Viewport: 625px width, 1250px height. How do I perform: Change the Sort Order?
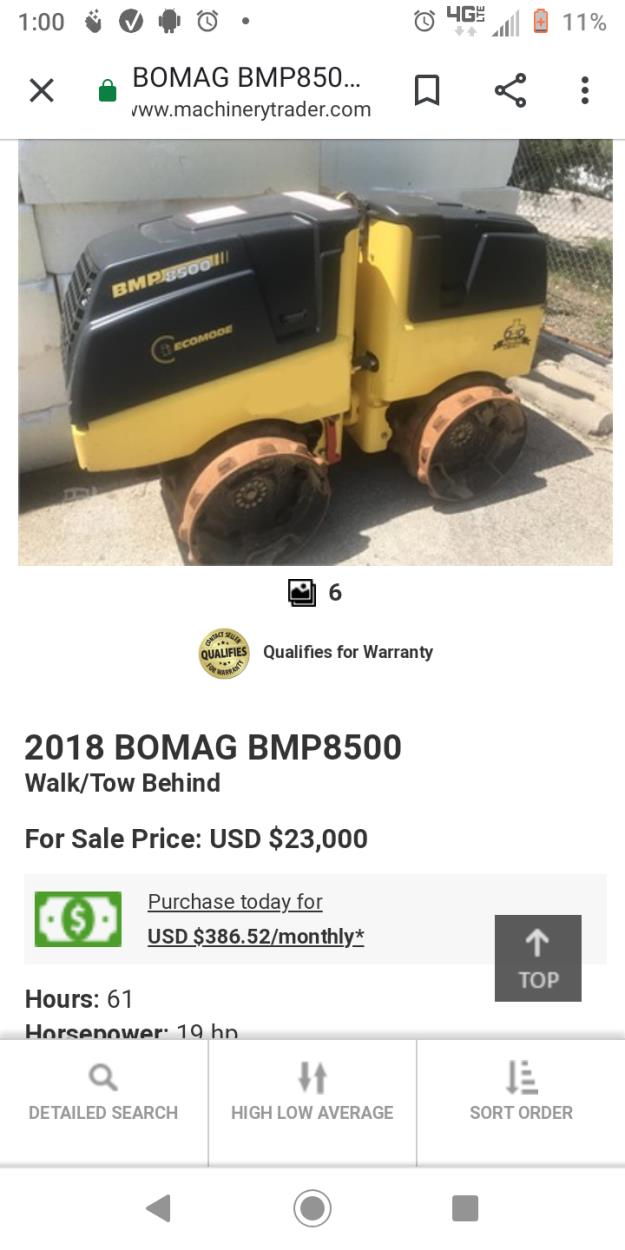[x=520, y=1093]
